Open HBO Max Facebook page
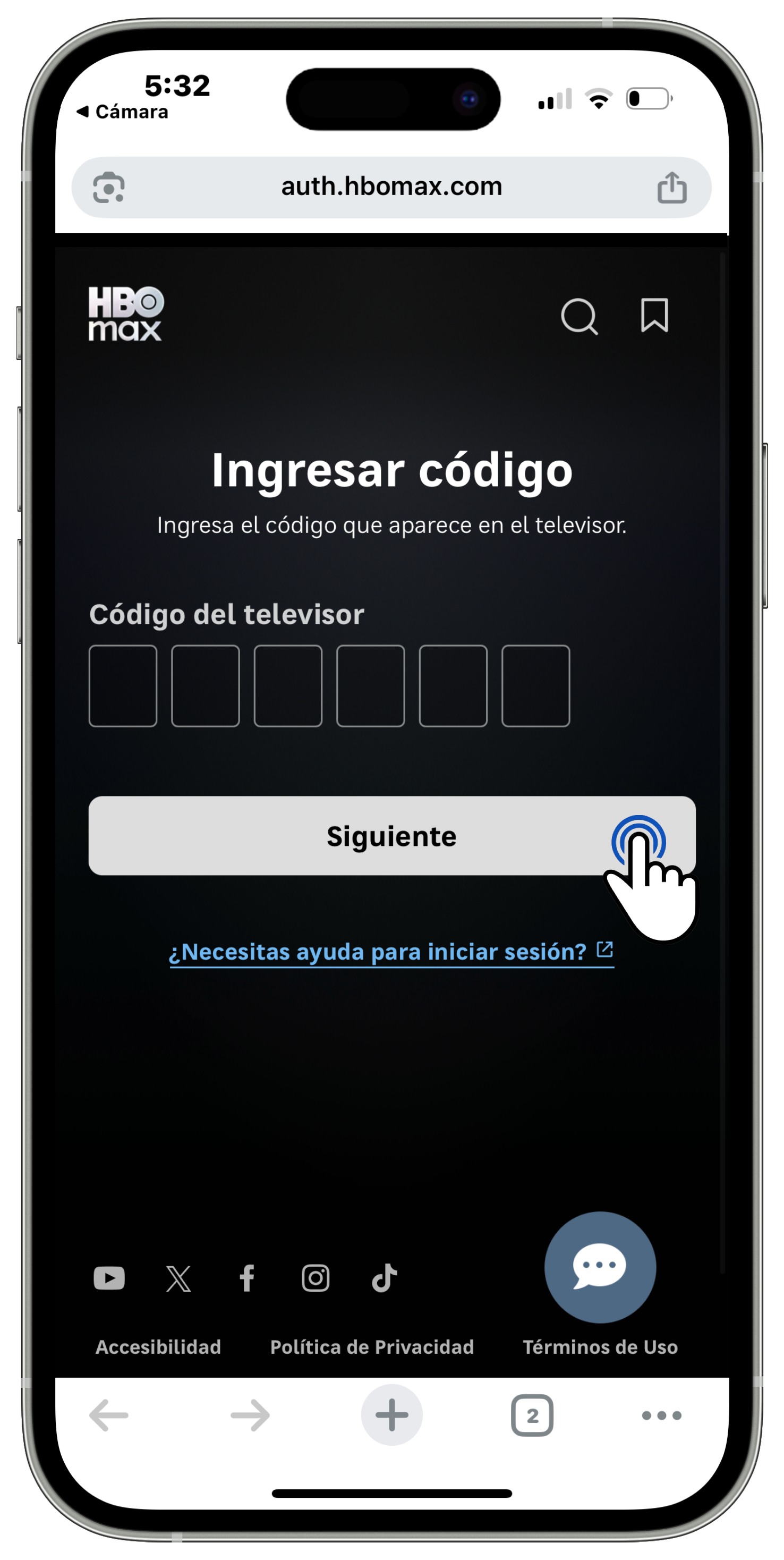This screenshot has width=784, height=1560. tap(247, 1278)
